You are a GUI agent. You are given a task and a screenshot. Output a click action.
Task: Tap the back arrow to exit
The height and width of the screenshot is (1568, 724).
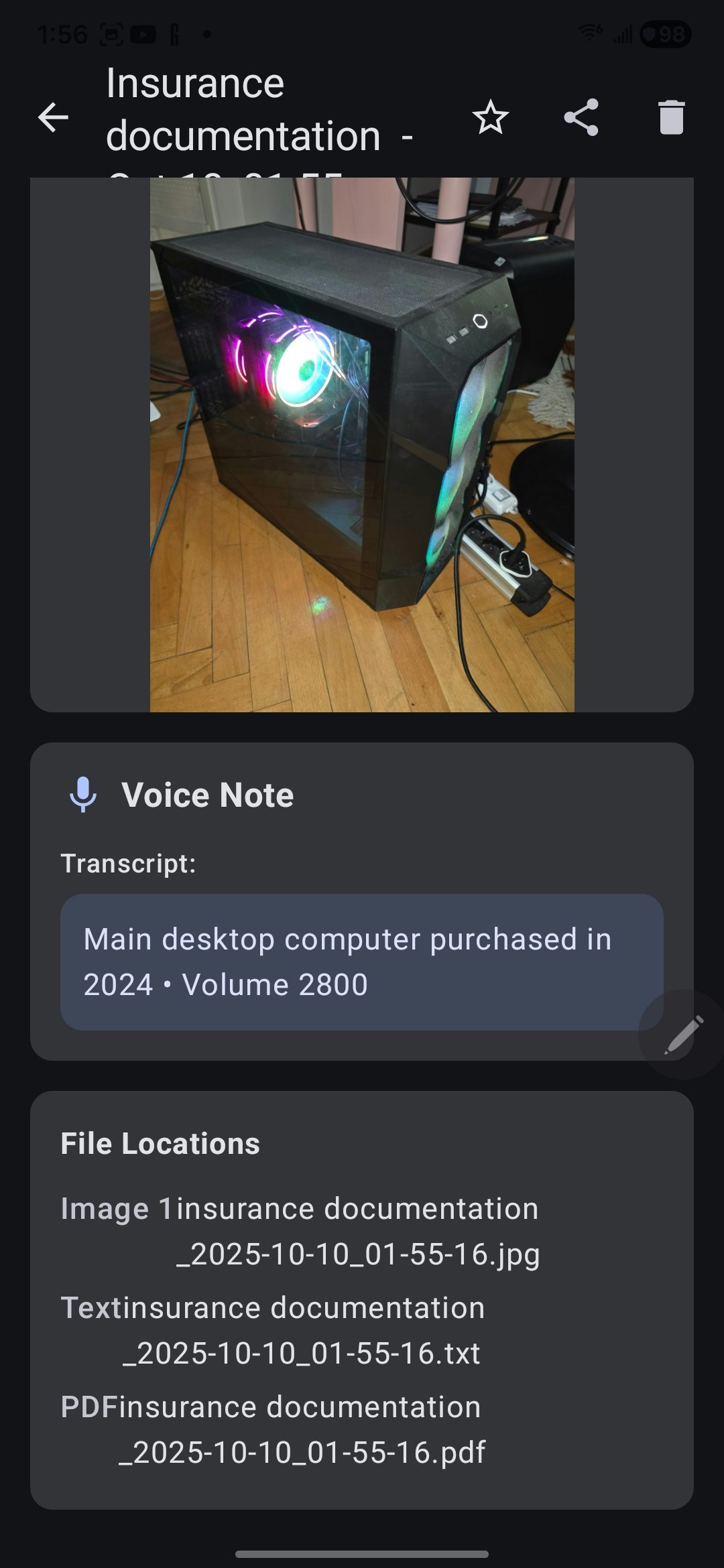[x=53, y=118]
